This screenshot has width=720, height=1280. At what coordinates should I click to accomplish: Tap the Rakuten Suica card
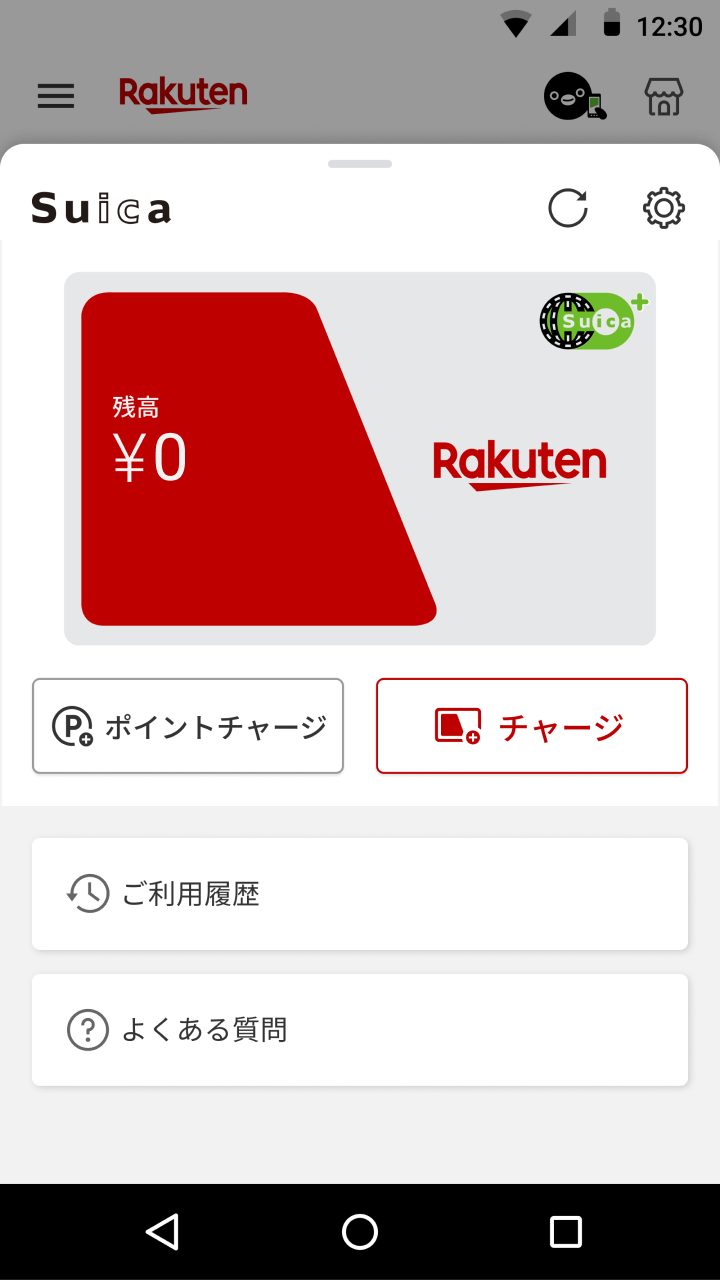pyautogui.click(x=360, y=458)
